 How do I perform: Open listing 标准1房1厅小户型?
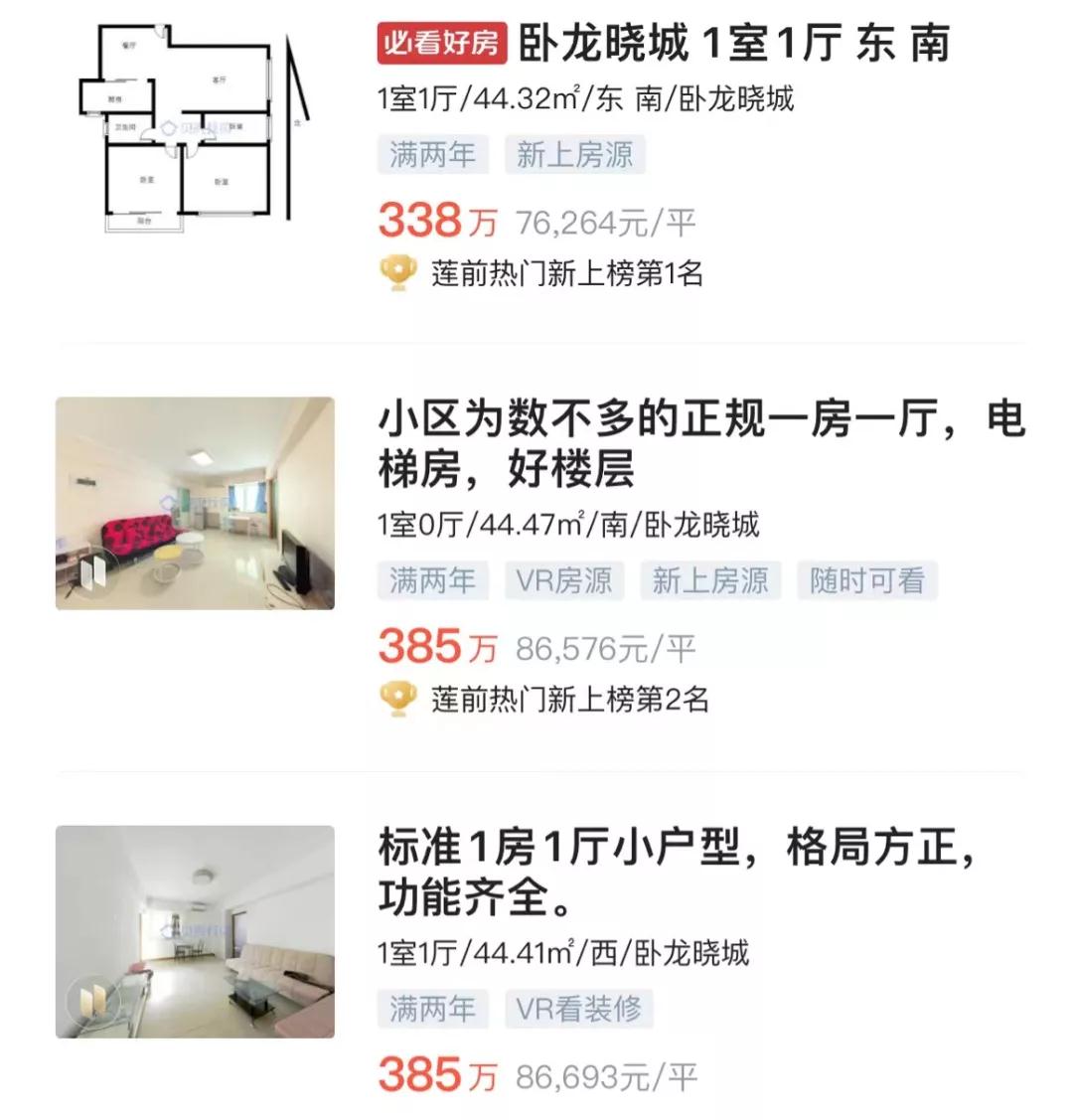coord(678,873)
